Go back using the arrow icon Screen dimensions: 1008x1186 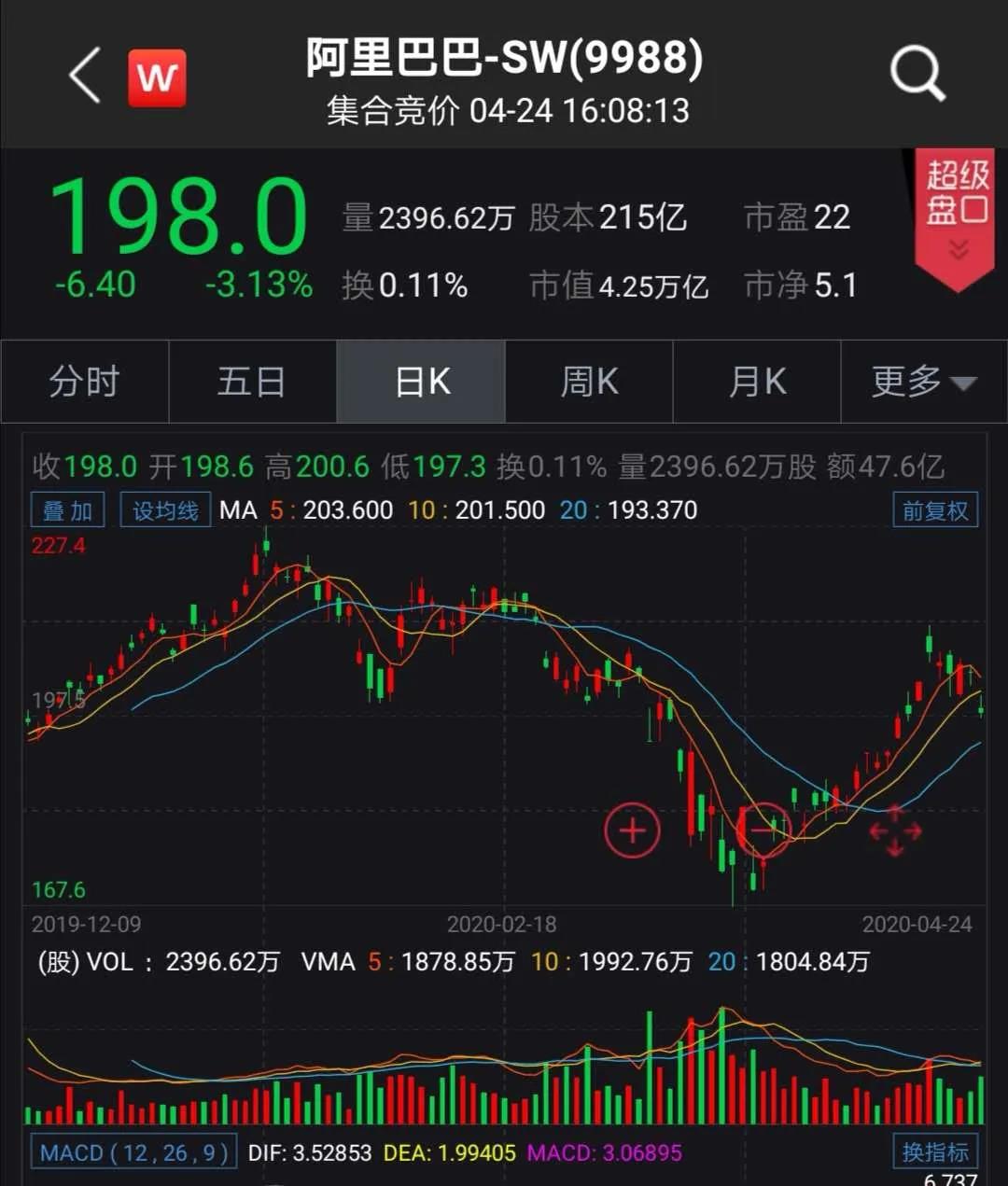(85, 76)
